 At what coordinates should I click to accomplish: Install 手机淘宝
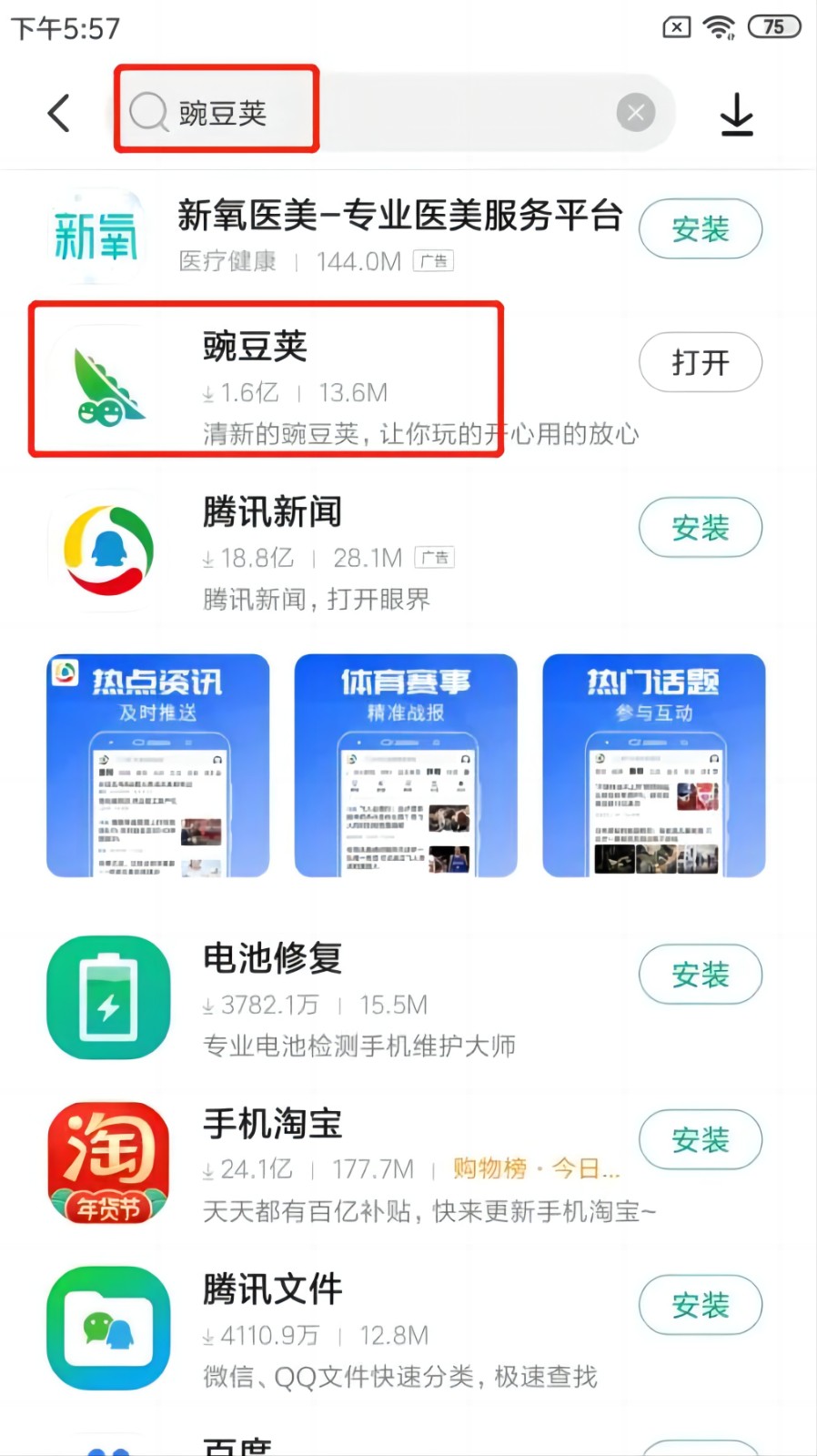pyautogui.click(x=700, y=1139)
